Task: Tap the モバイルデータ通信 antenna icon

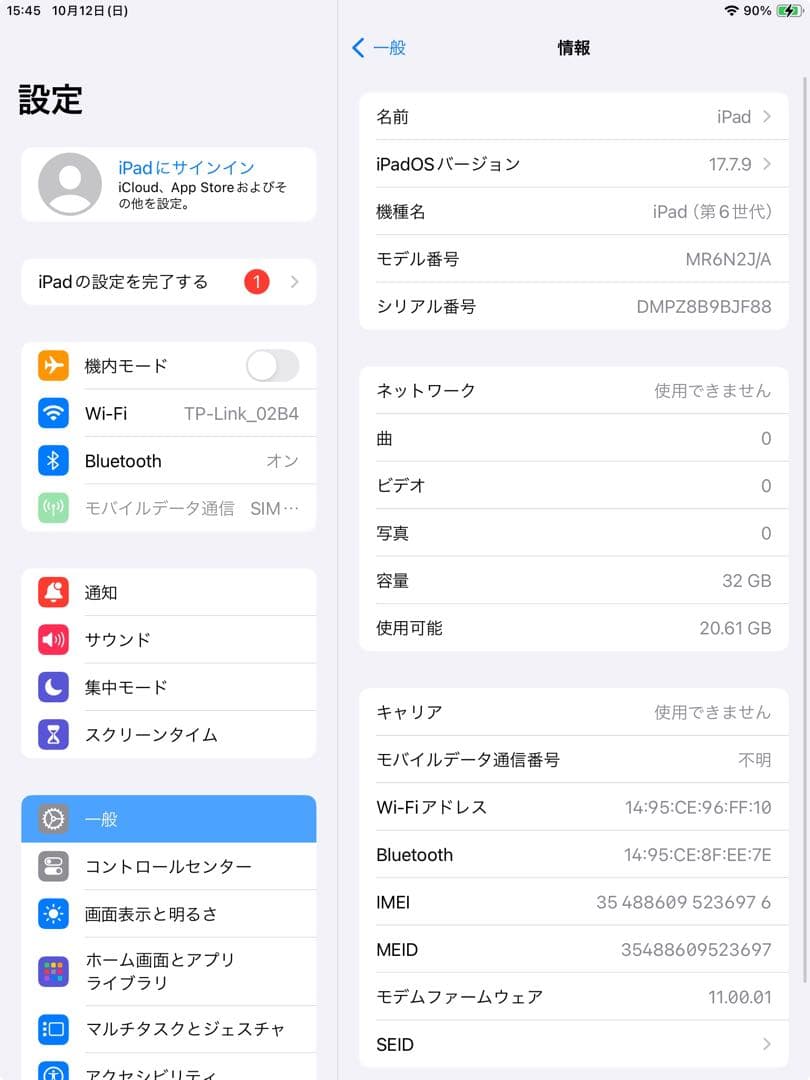Action: pos(53,508)
